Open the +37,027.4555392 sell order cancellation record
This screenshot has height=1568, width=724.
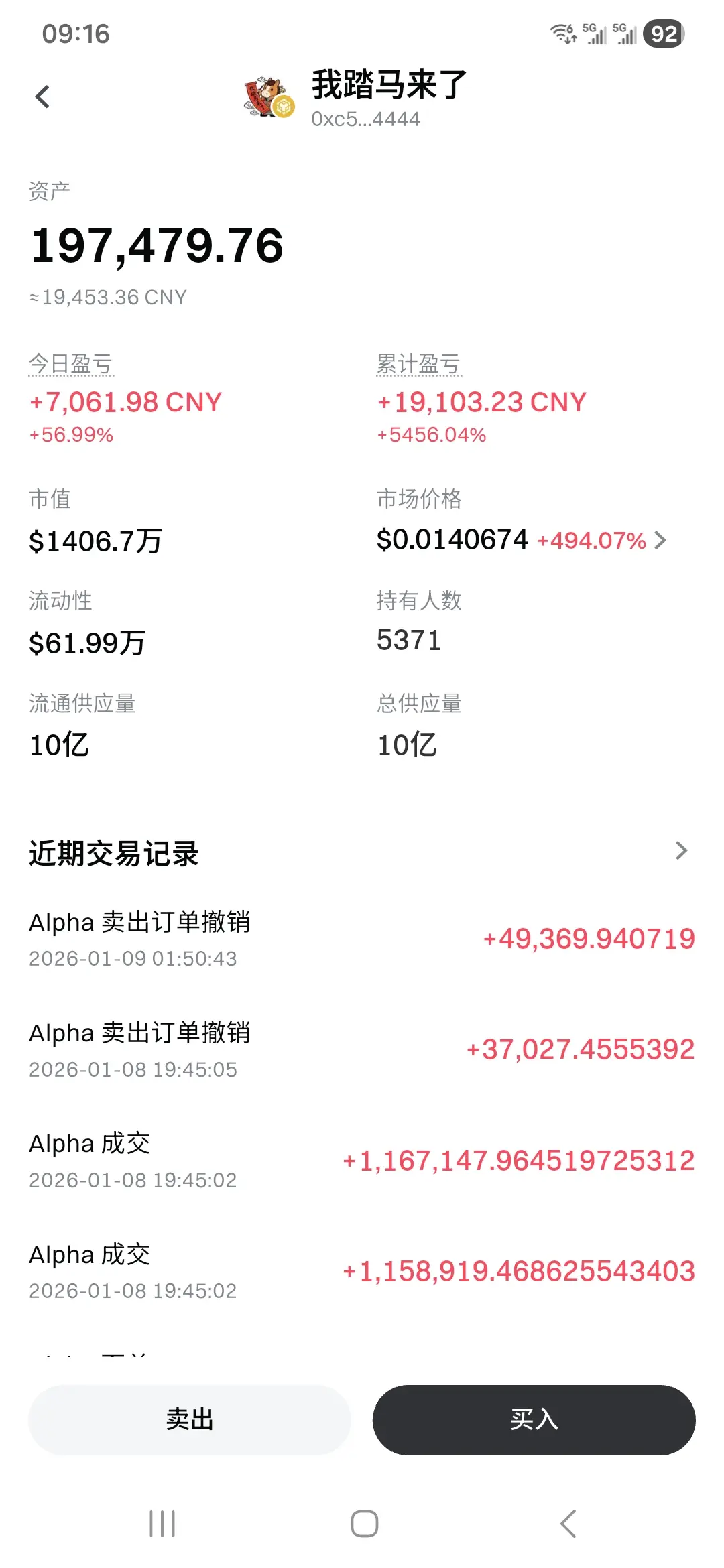[362, 1050]
